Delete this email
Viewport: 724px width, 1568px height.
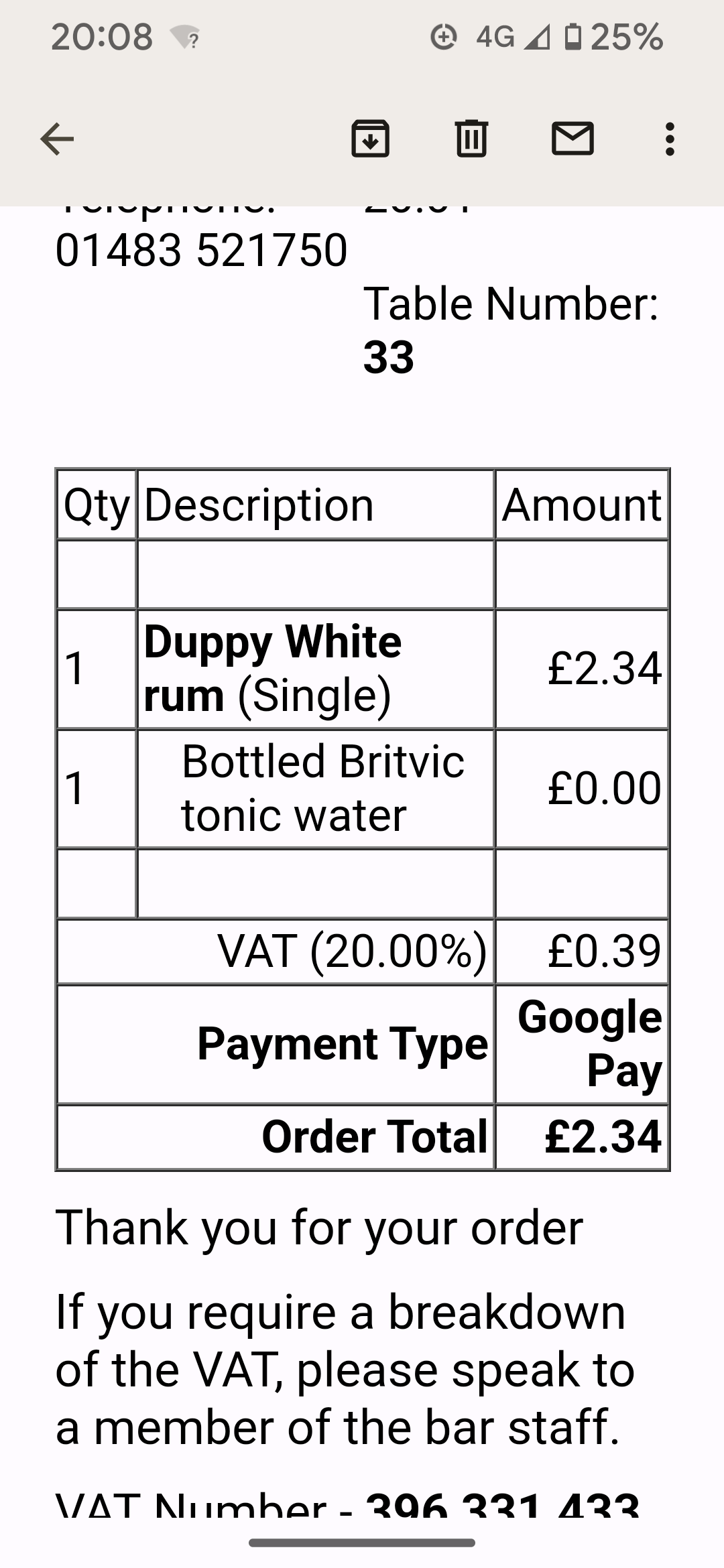tap(471, 139)
